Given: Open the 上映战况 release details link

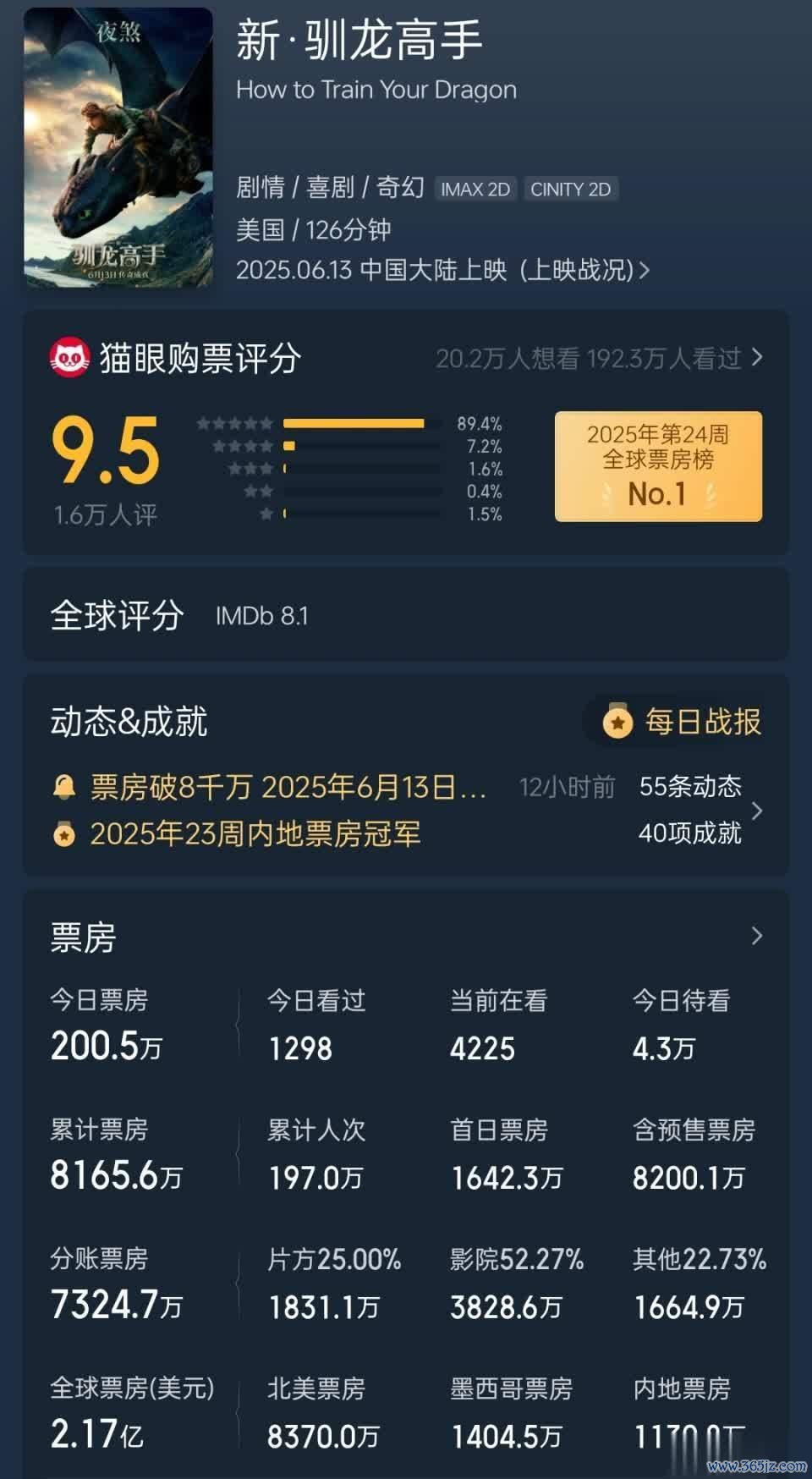Looking at the screenshot, I should point(584,270).
